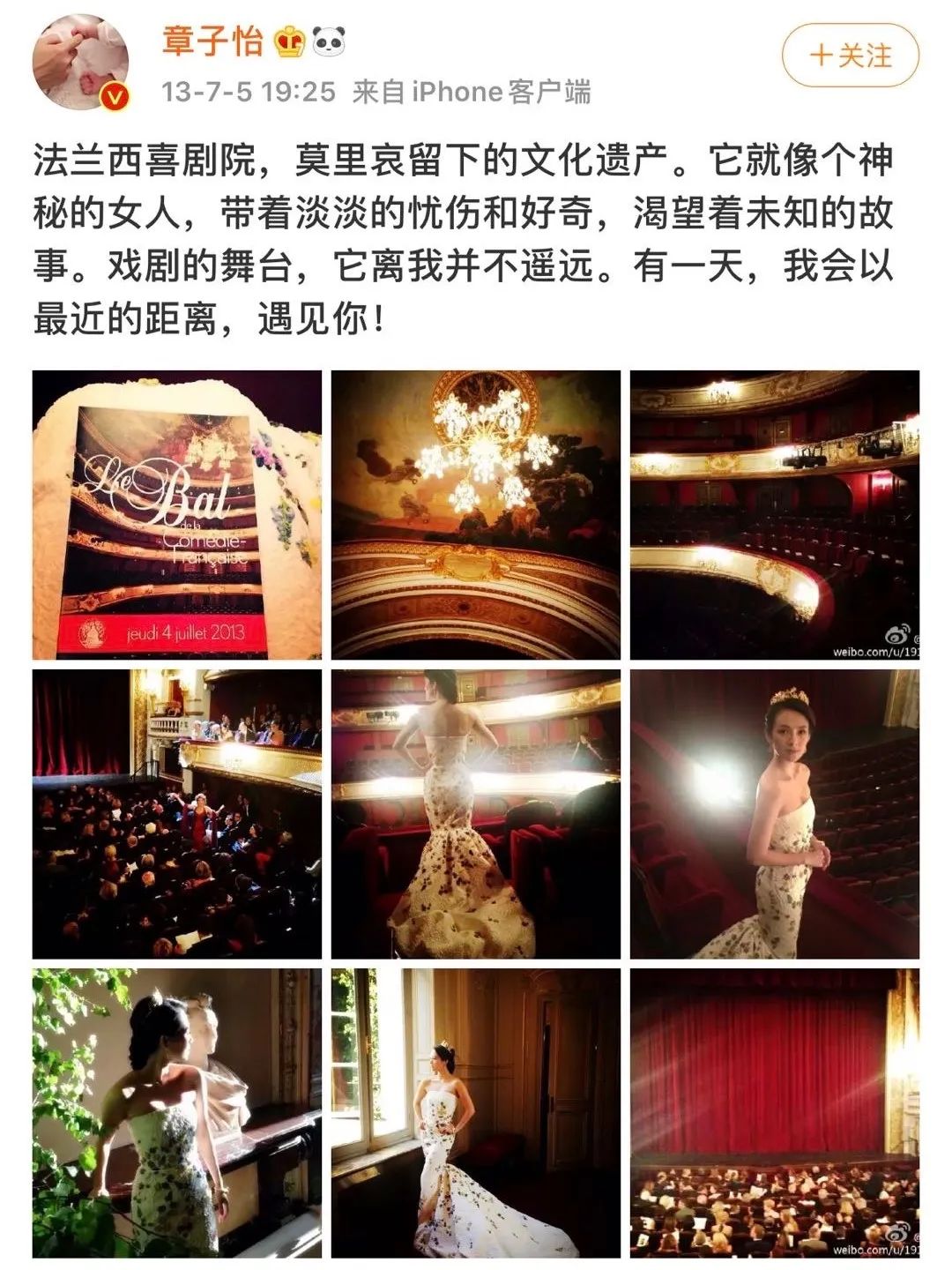Open the photo beside green leaves

[176, 1113]
